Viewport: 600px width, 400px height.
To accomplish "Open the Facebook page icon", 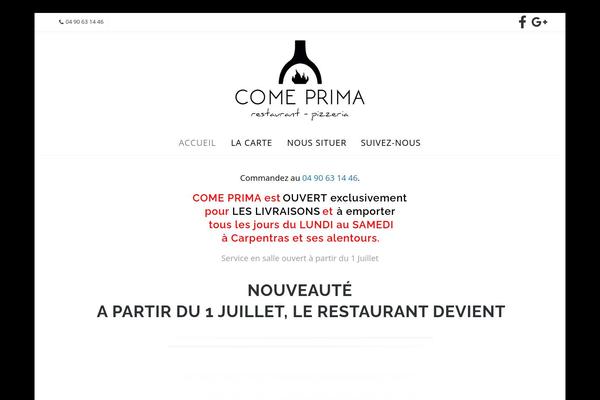I will point(522,22).
